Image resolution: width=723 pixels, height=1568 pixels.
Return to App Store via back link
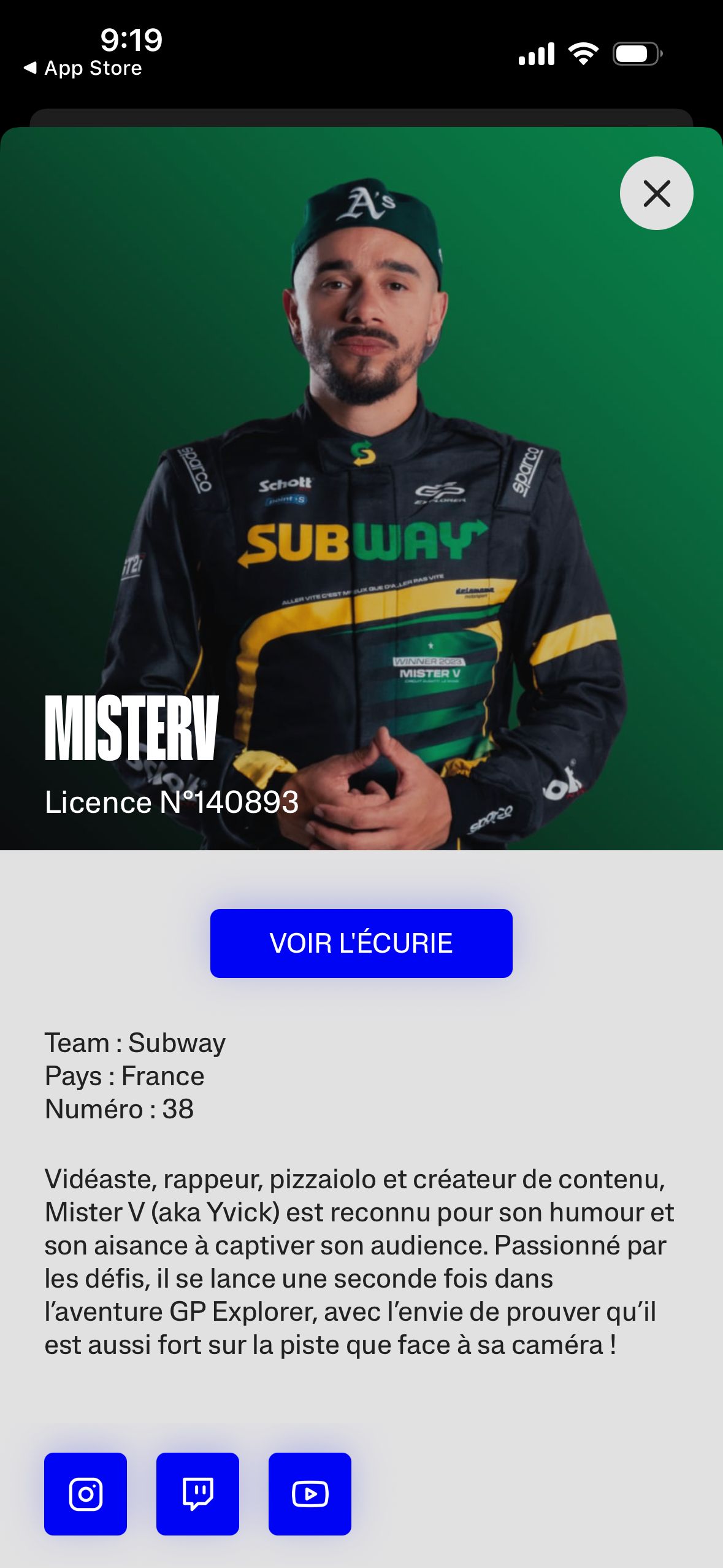coord(83,68)
